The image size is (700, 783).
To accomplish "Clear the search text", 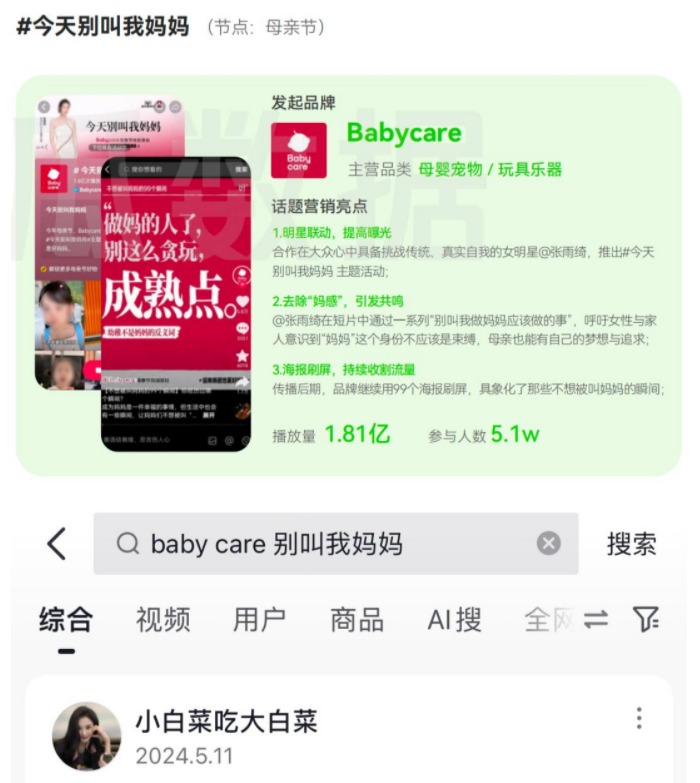I will pyautogui.click(x=548, y=544).
